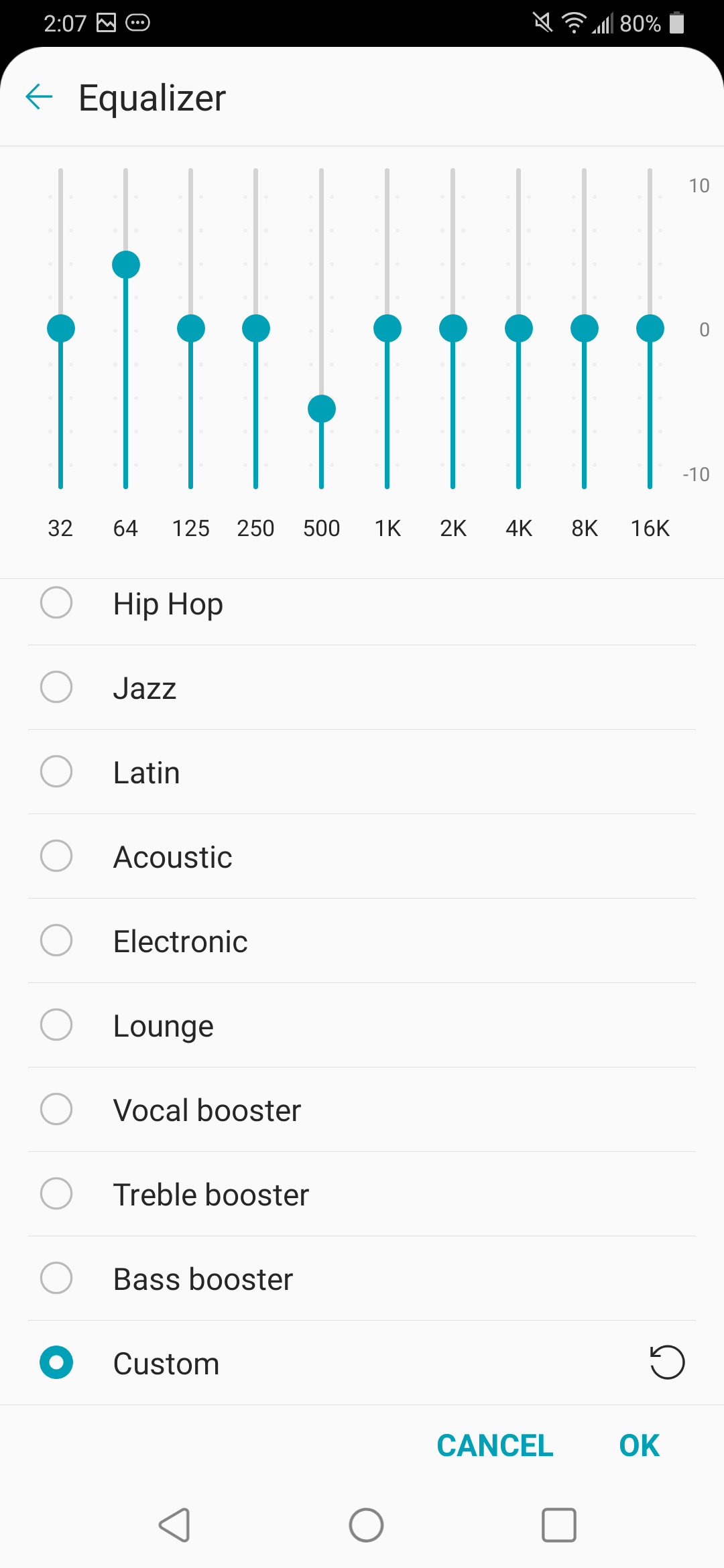724x1568 pixels.
Task: Tap the 32 Hz slider handle
Action: (x=61, y=328)
